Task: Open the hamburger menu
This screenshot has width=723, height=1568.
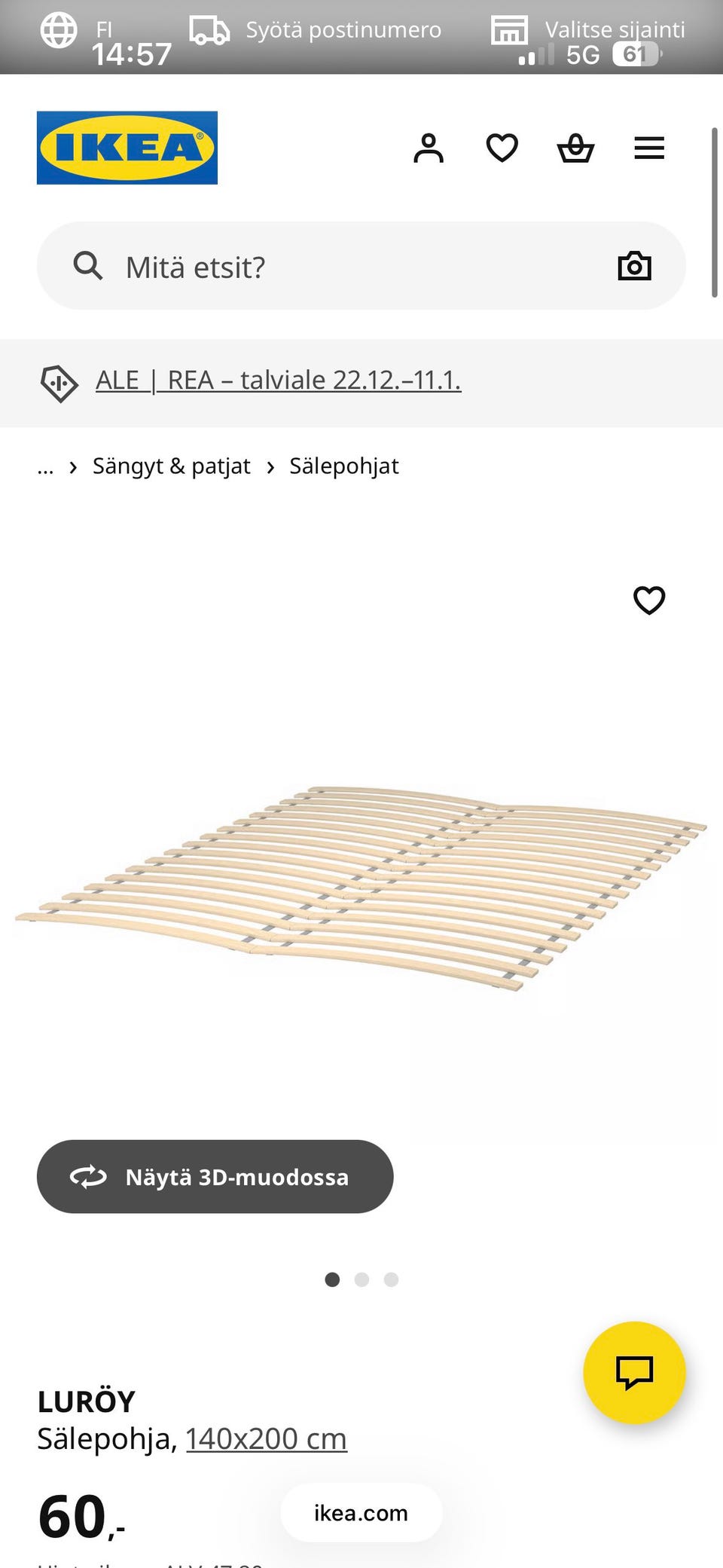Action: click(x=648, y=148)
